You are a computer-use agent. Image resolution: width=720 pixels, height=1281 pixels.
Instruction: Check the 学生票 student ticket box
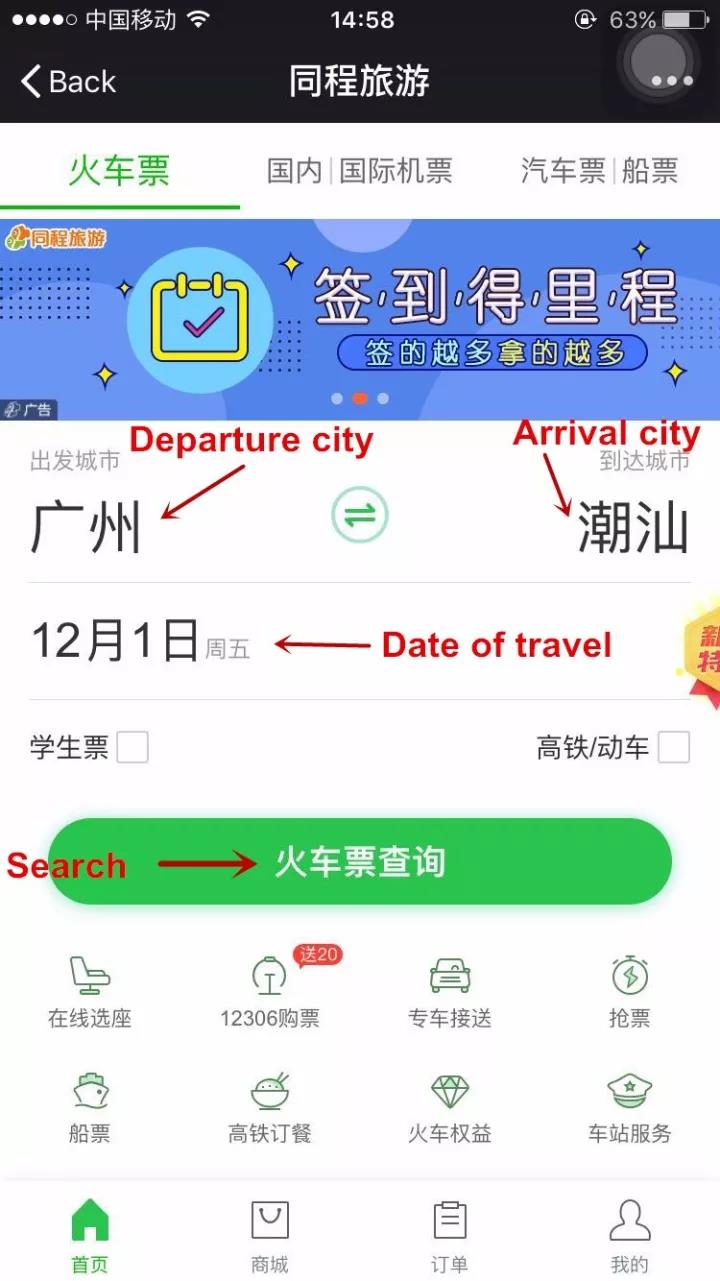pyautogui.click(x=133, y=747)
